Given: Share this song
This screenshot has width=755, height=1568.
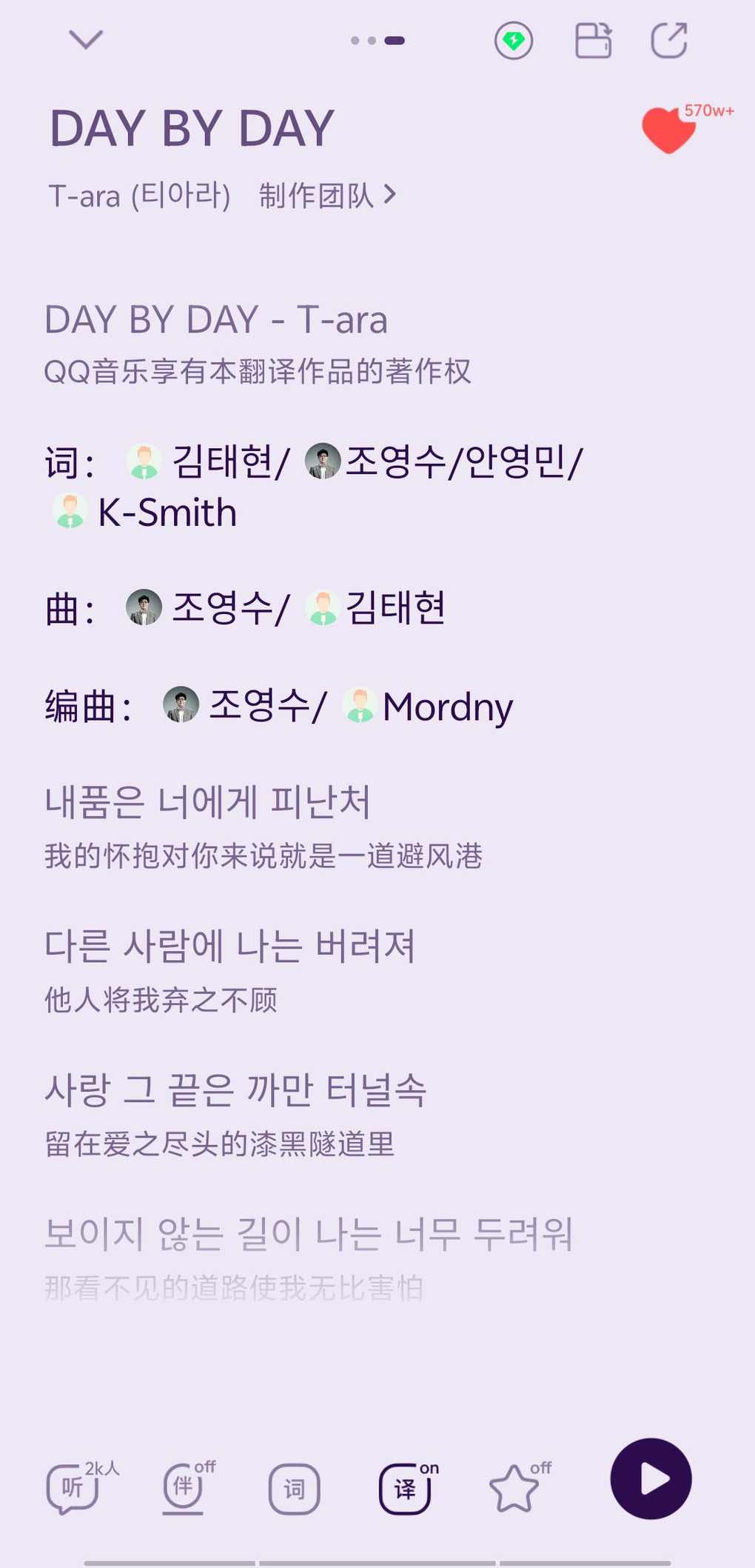Looking at the screenshot, I should click(x=669, y=41).
